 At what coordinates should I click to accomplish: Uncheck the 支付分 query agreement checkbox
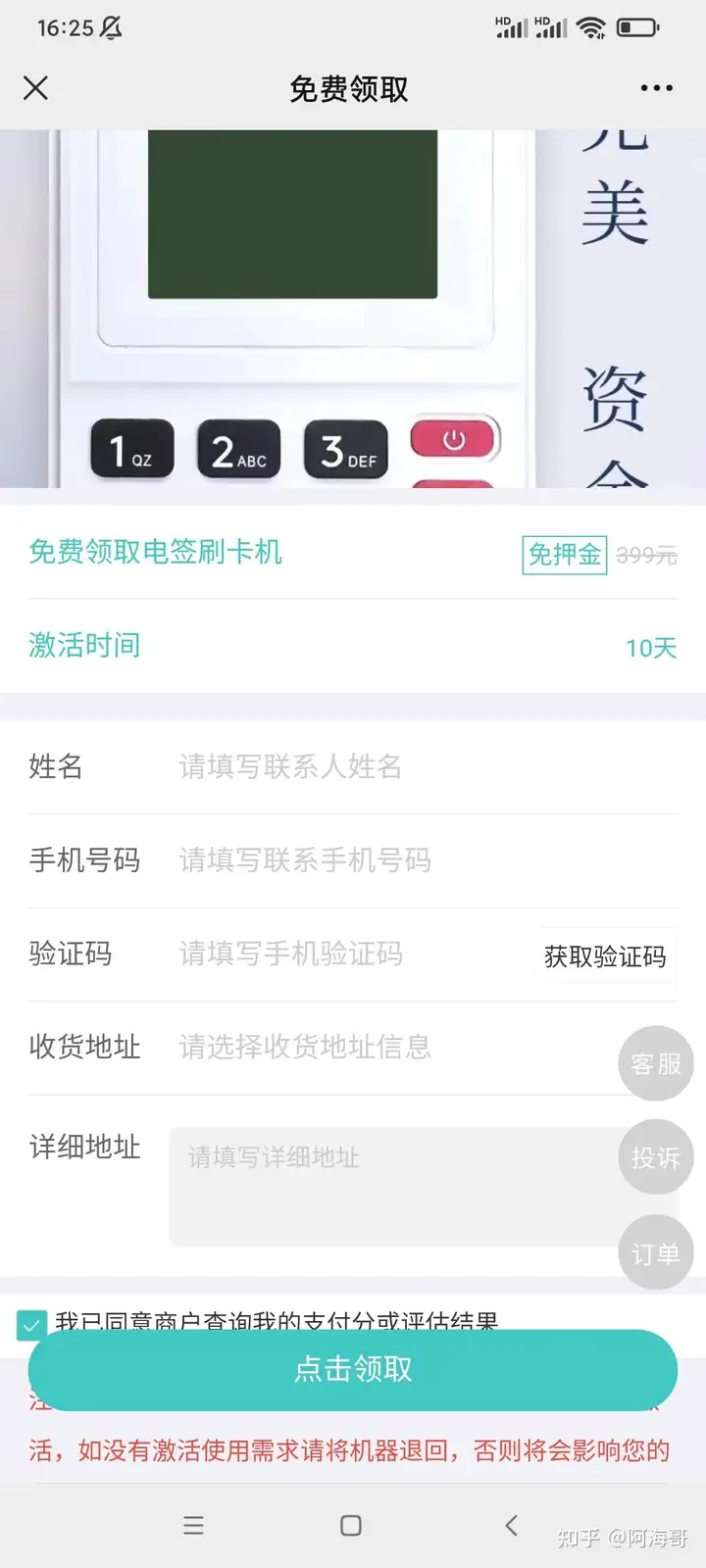tap(31, 1325)
